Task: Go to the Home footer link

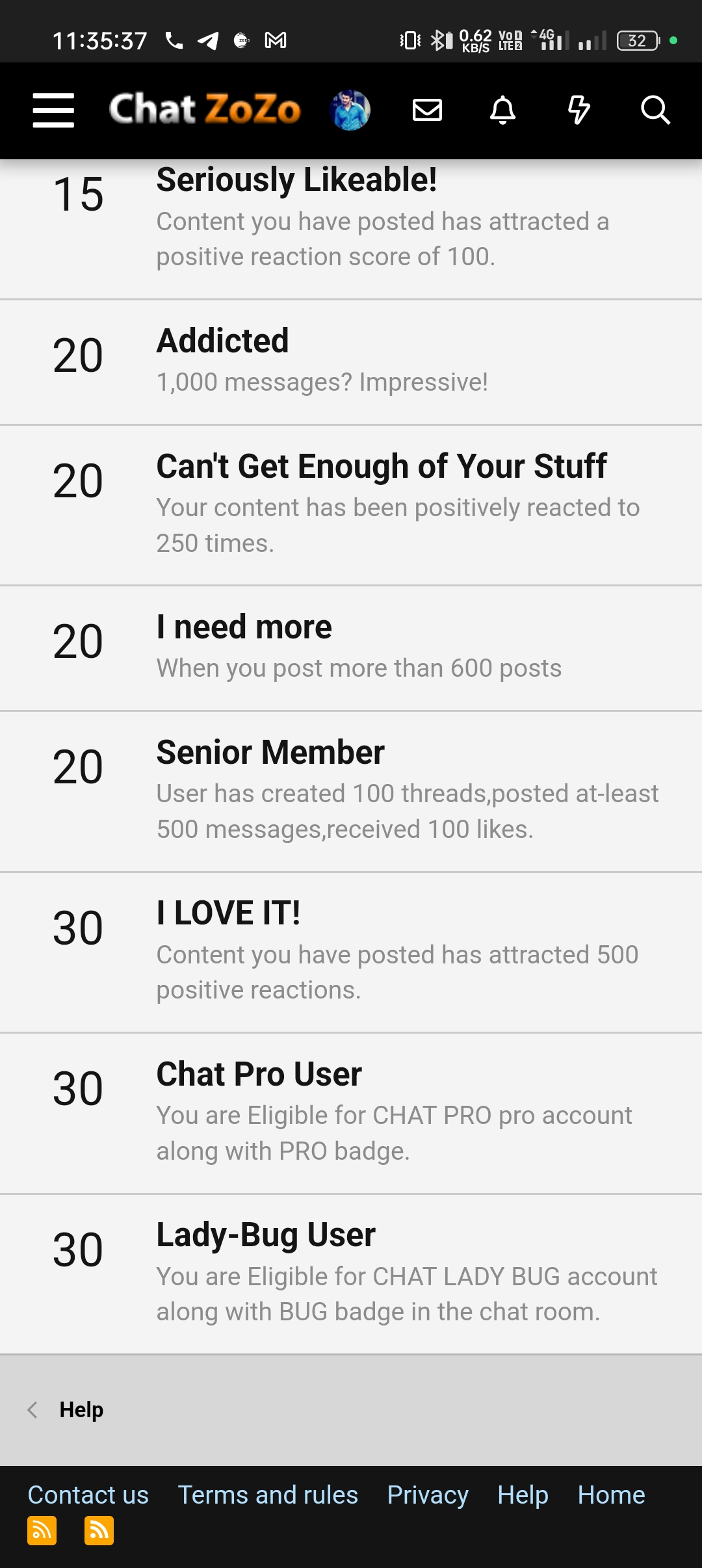Action: point(611,1495)
